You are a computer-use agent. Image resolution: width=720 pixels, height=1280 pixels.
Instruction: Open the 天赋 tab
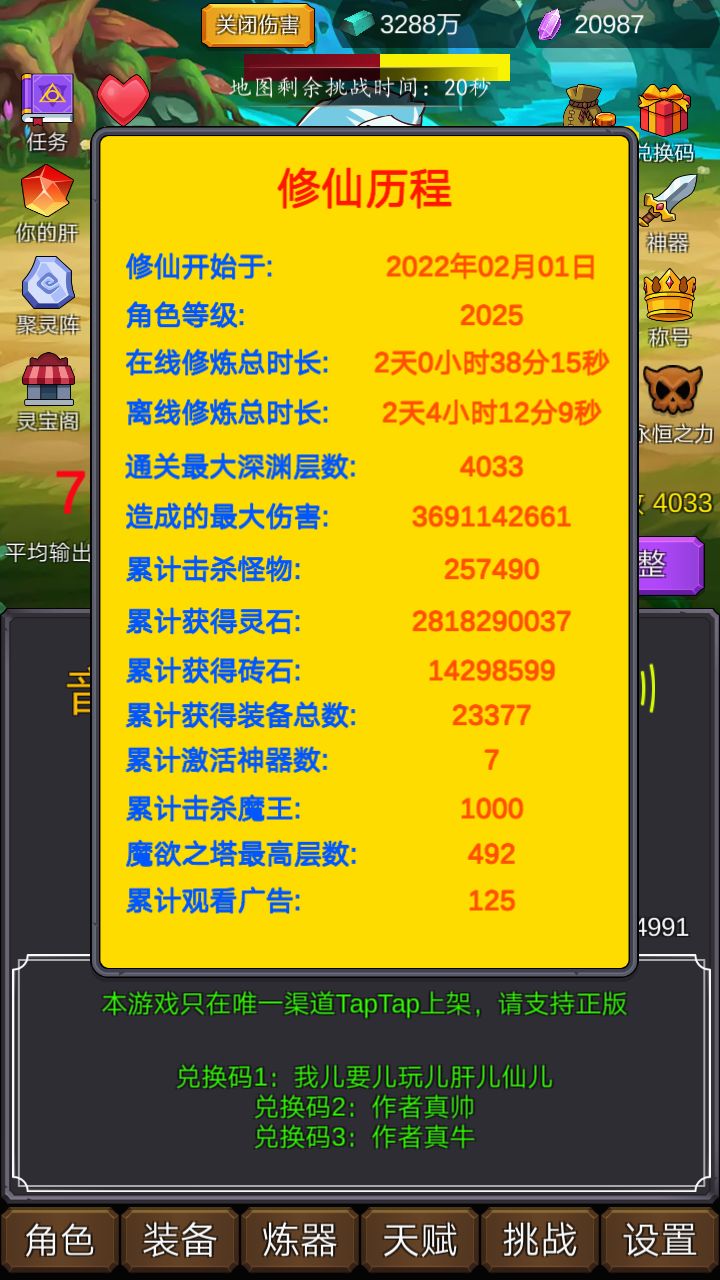(x=418, y=1238)
